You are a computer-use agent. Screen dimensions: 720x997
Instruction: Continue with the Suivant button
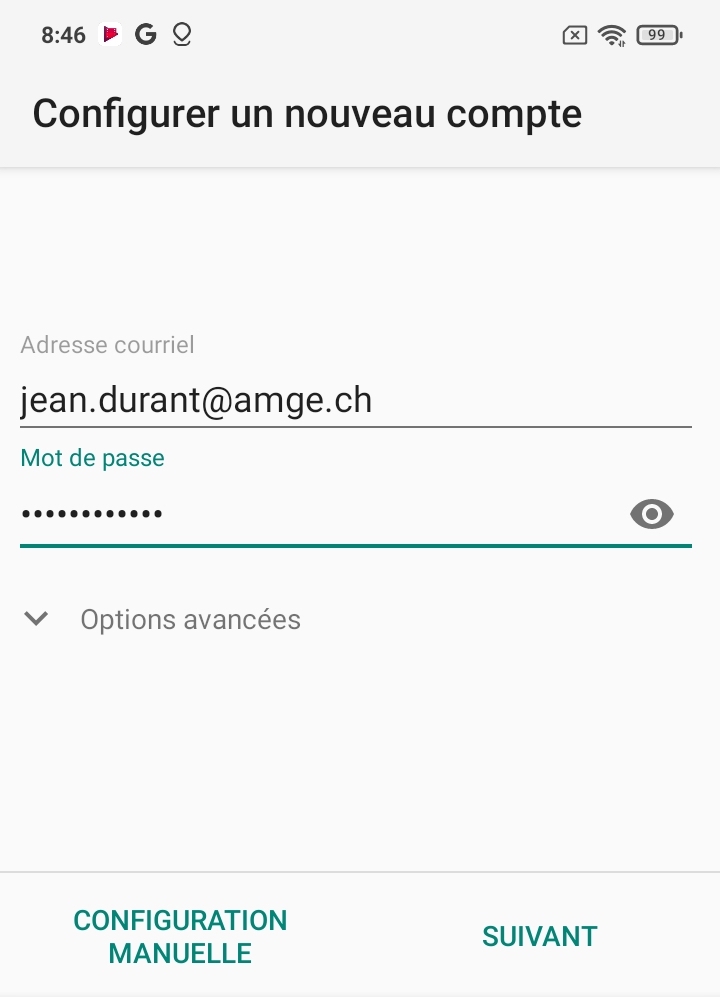539,936
